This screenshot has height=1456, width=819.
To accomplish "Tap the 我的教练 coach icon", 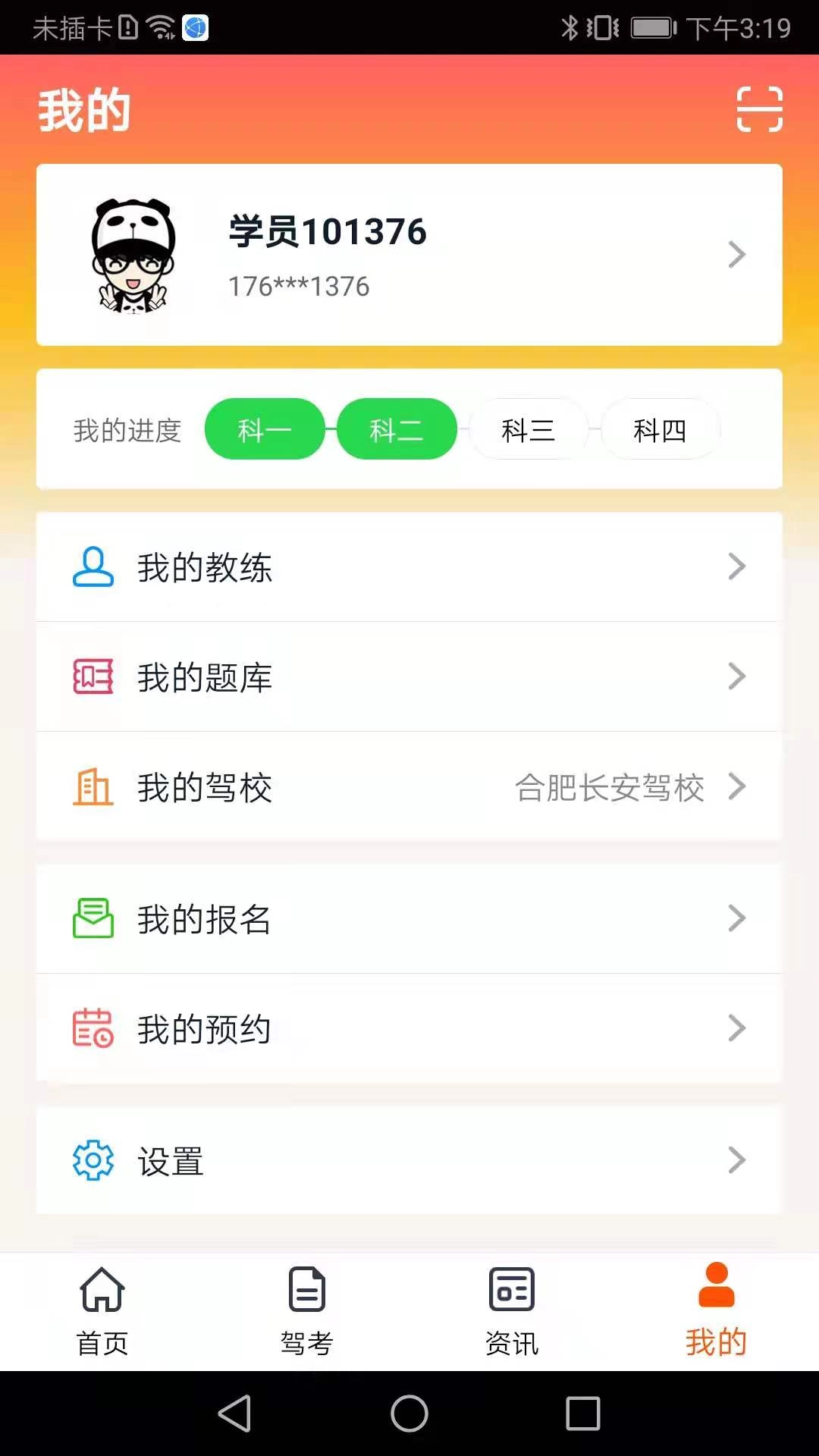I will click(x=93, y=566).
